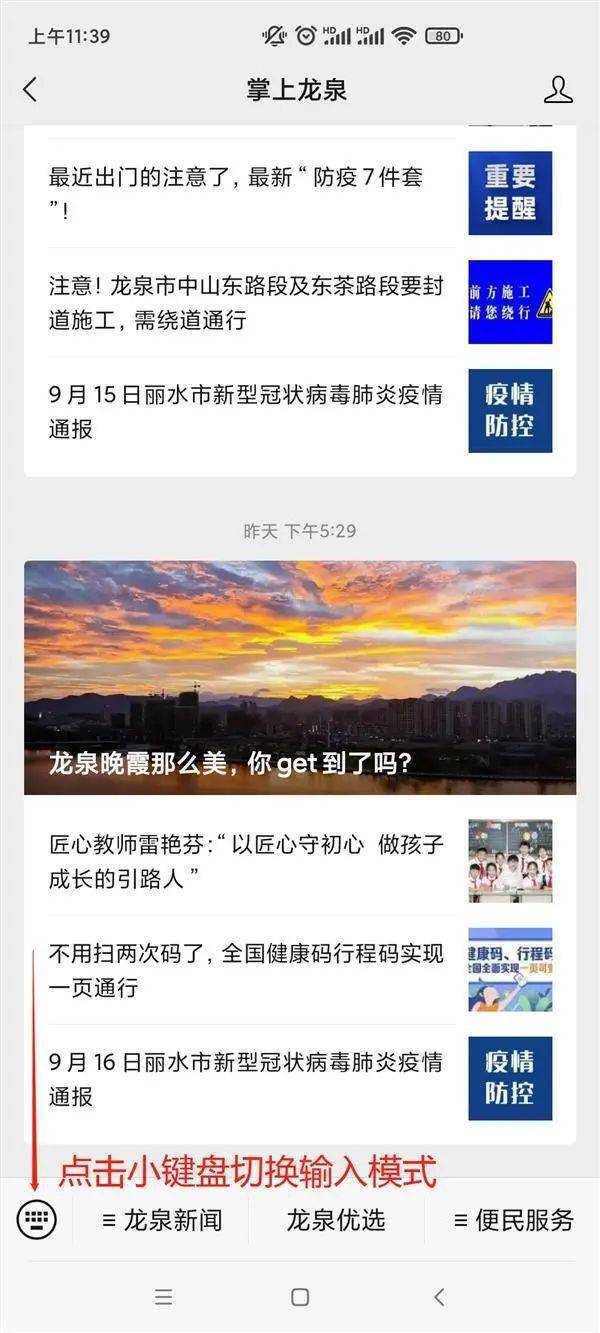Image resolution: width=600 pixels, height=1333 pixels.
Task: Read article about 匠心教师雷艳芬
Action: point(250,861)
